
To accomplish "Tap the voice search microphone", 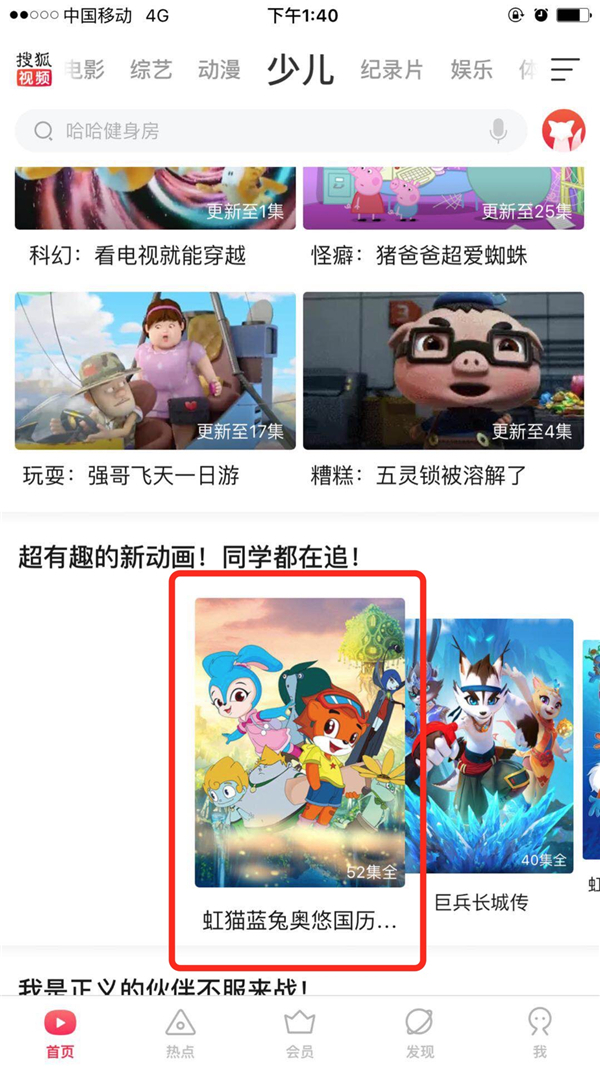I will (x=498, y=131).
